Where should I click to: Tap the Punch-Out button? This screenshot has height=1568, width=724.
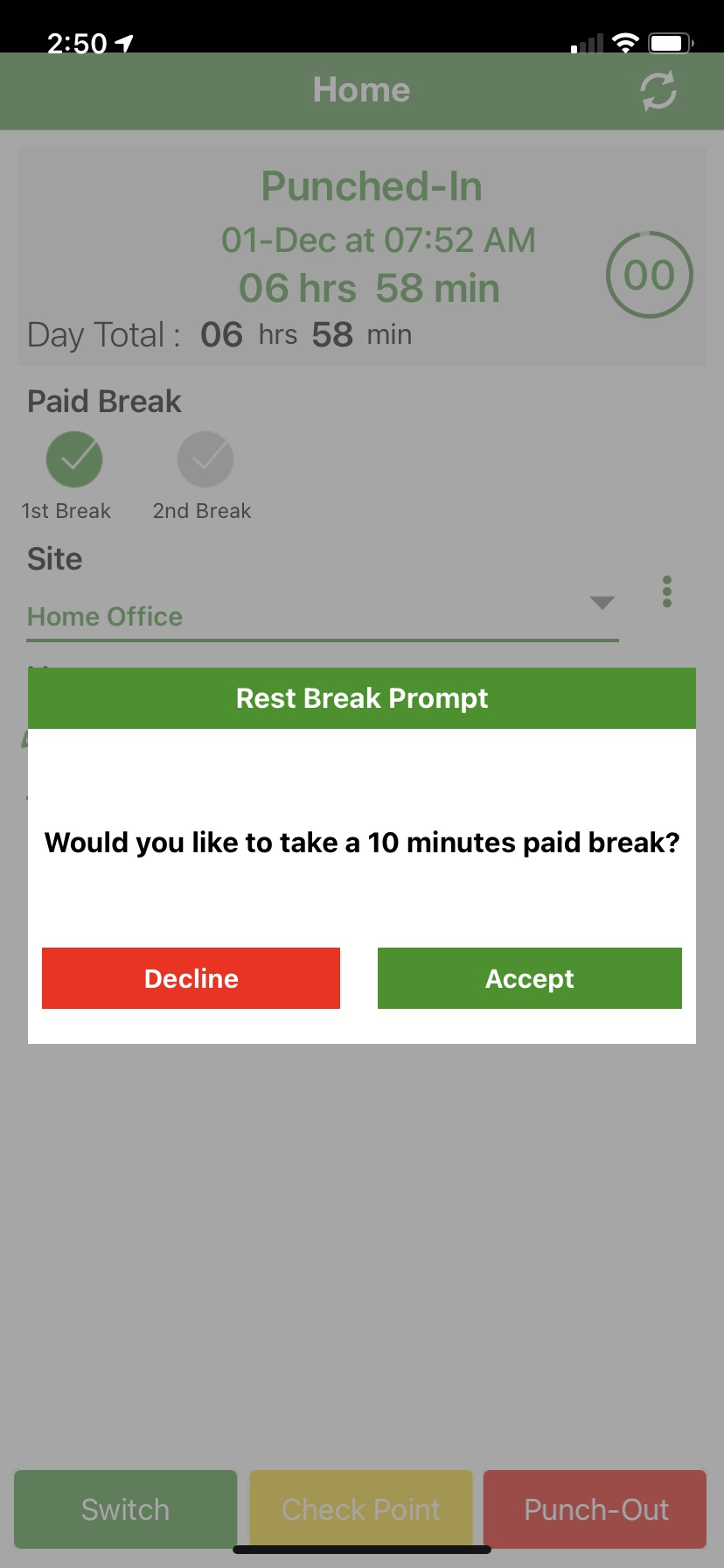595,1508
